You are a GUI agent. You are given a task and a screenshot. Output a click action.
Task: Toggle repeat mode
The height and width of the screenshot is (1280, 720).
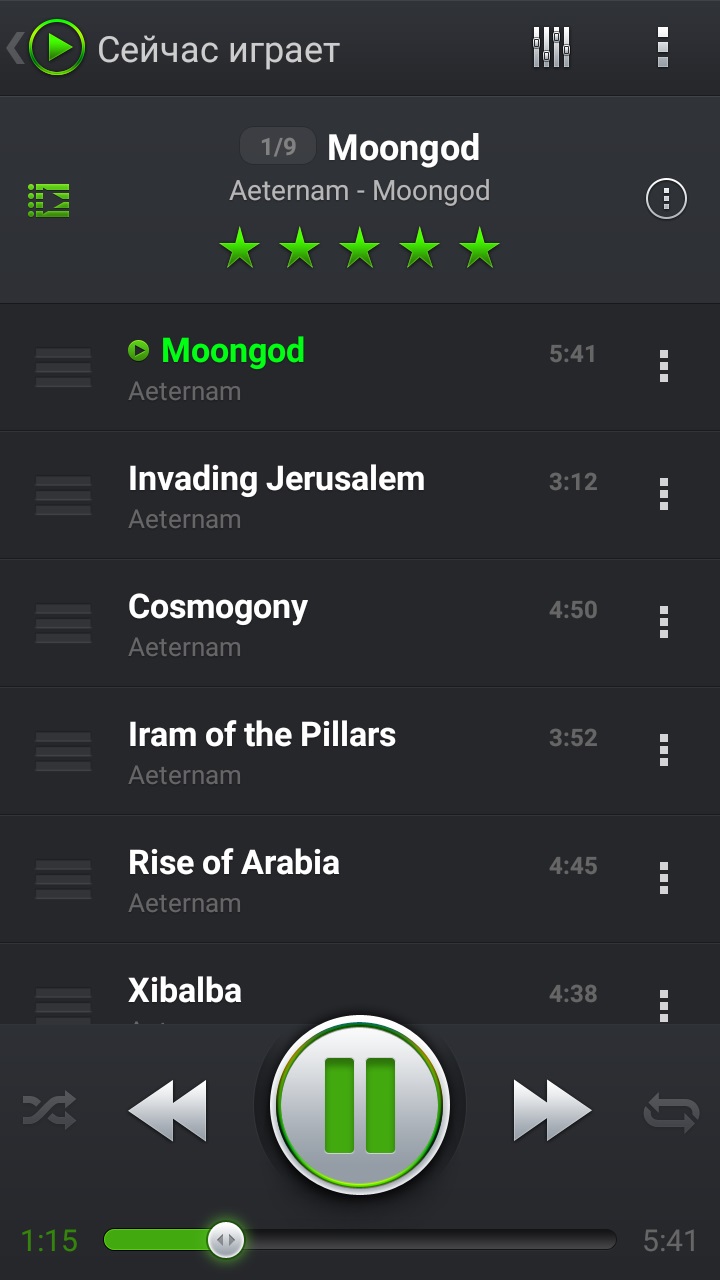[x=671, y=1111]
